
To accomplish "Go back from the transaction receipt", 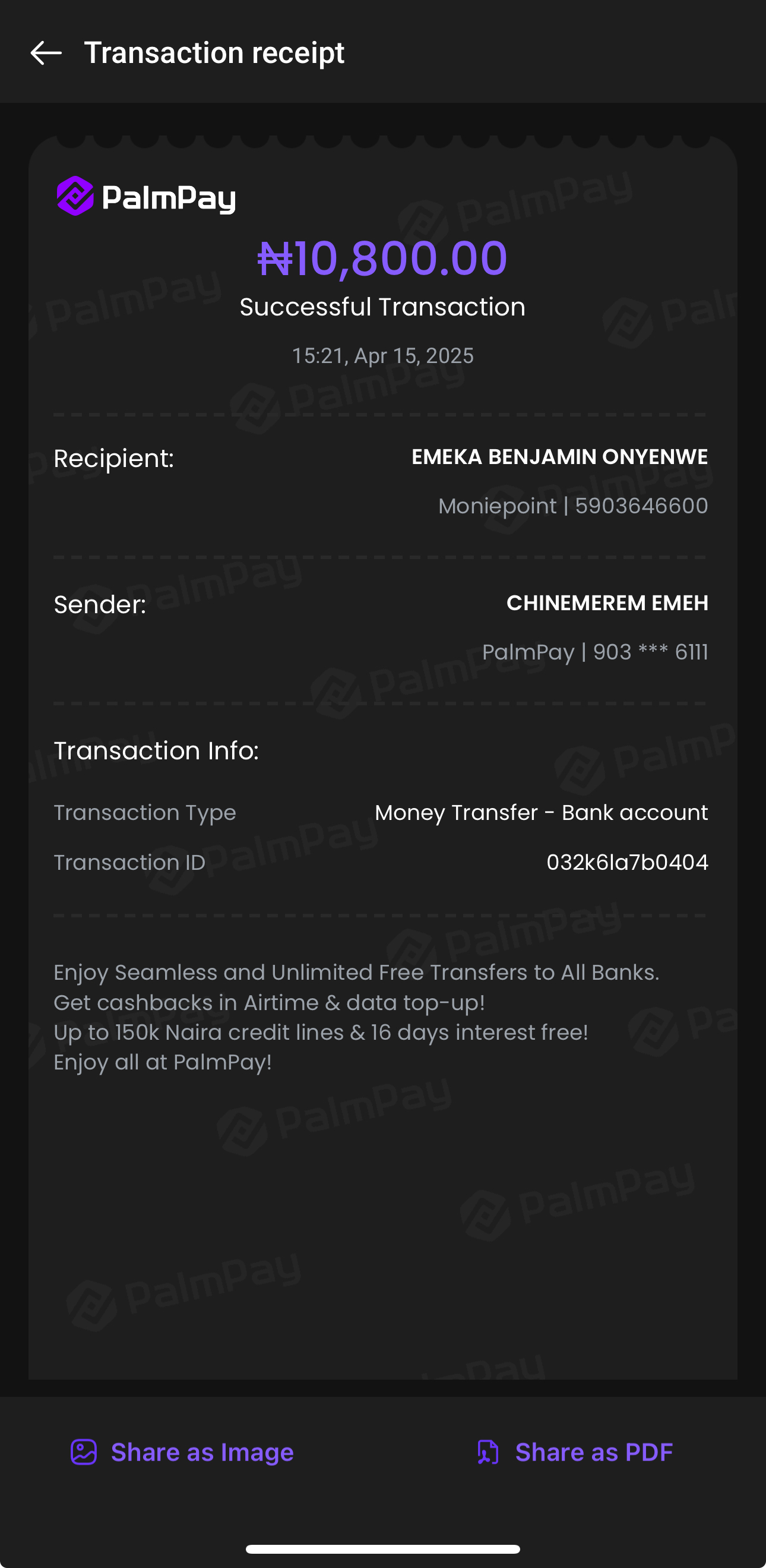I will pyautogui.click(x=46, y=53).
